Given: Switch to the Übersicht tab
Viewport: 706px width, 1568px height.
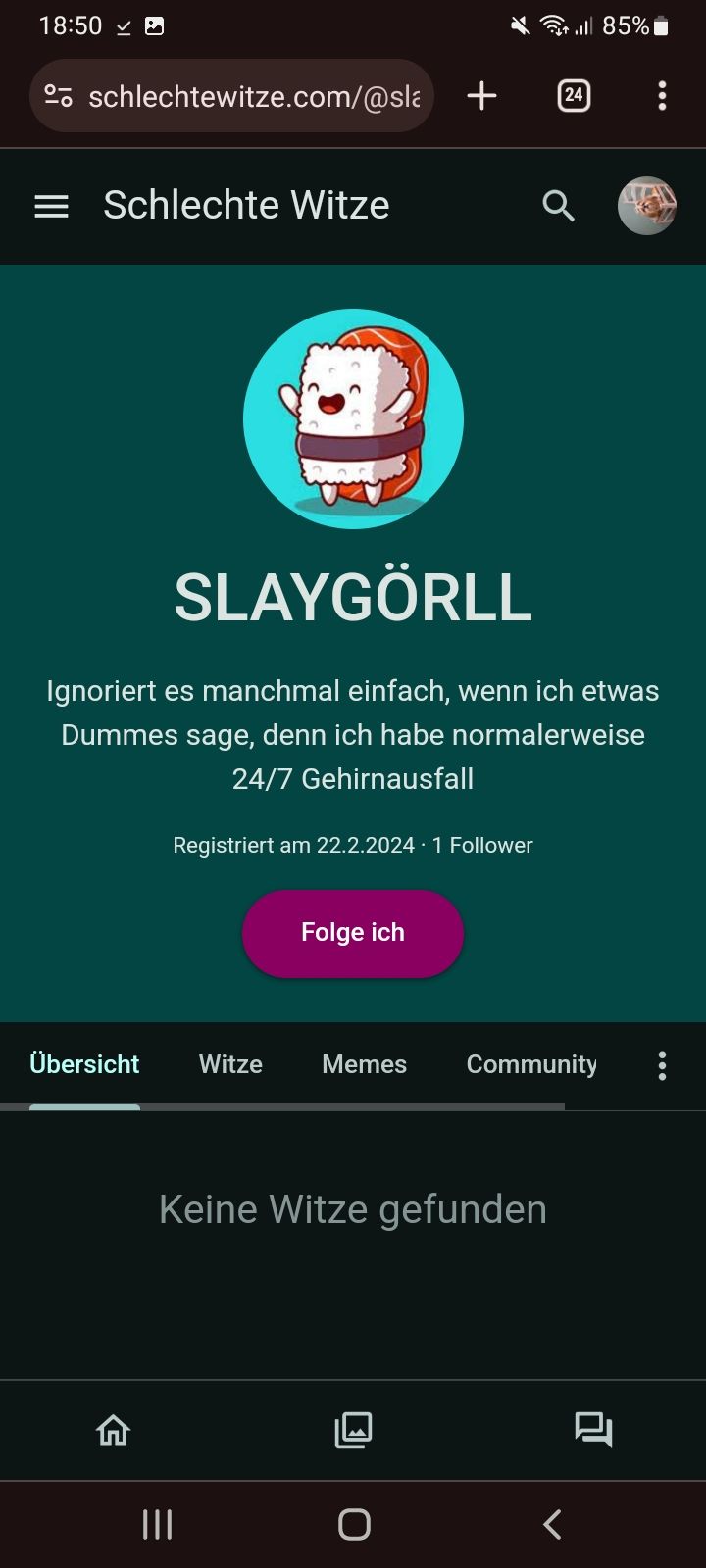Looking at the screenshot, I should [x=84, y=1064].
